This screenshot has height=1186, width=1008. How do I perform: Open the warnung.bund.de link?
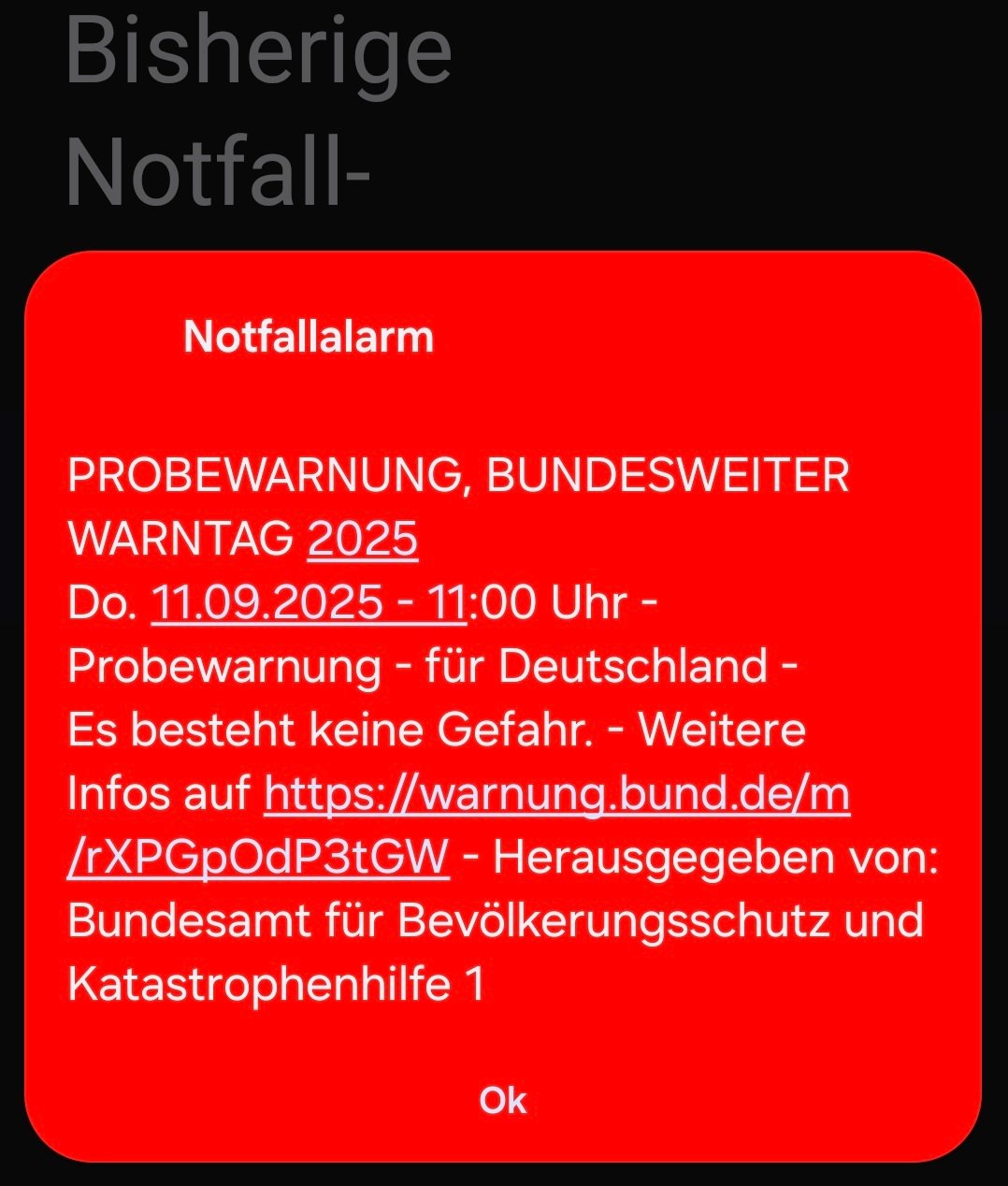click(557, 795)
